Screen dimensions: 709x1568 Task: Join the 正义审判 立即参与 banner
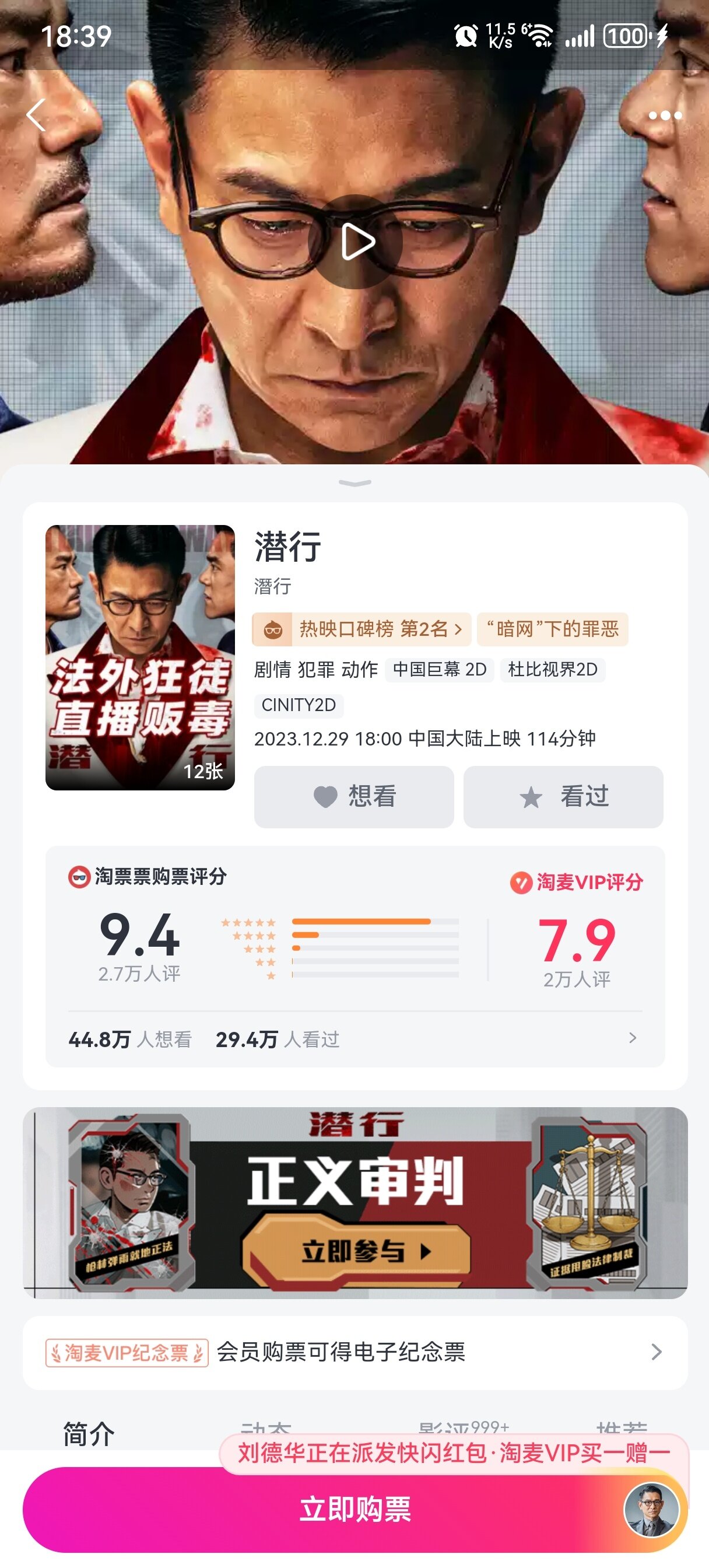pyautogui.click(x=356, y=1251)
